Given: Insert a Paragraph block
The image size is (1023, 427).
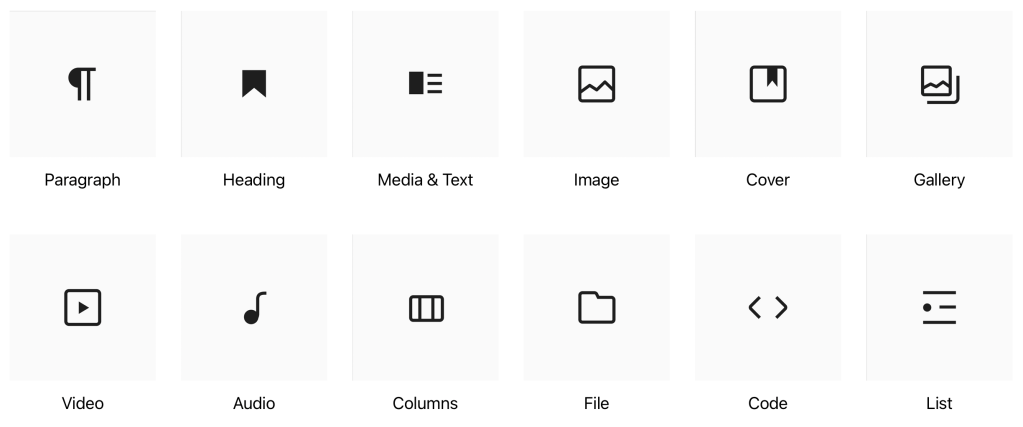Looking at the screenshot, I should [82, 84].
